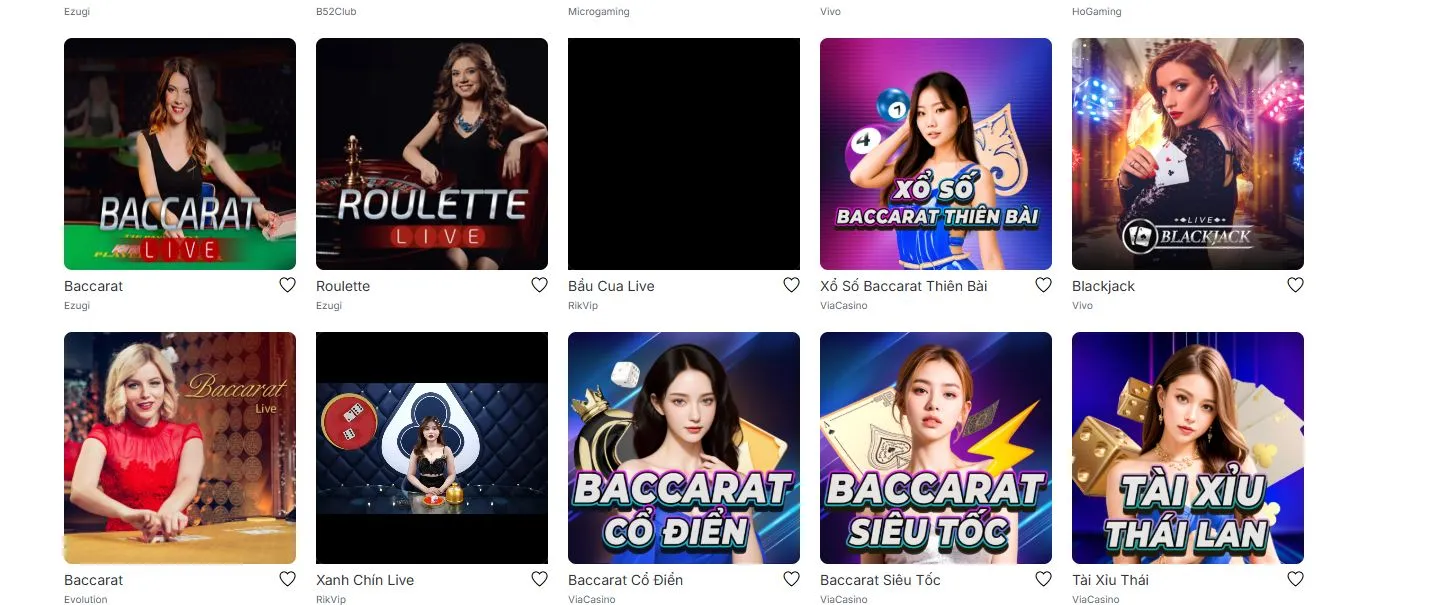The width and height of the screenshot is (1436, 605).
Task: Add Evolution Baccarat to favorites
Action: tap(287, 579)
